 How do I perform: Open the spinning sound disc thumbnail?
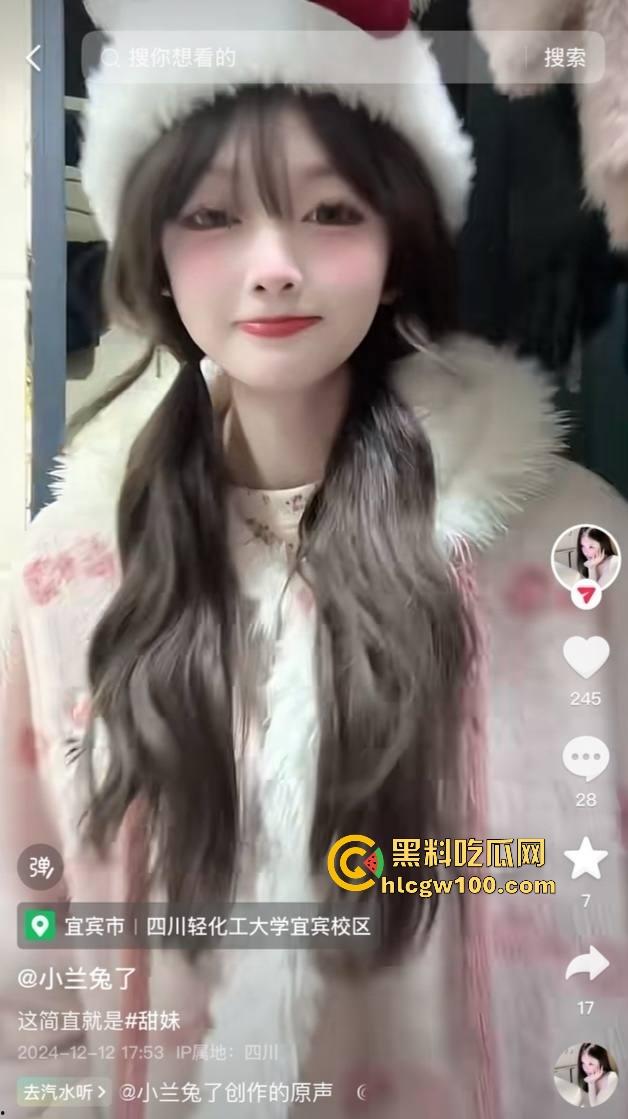point(585,1075)
